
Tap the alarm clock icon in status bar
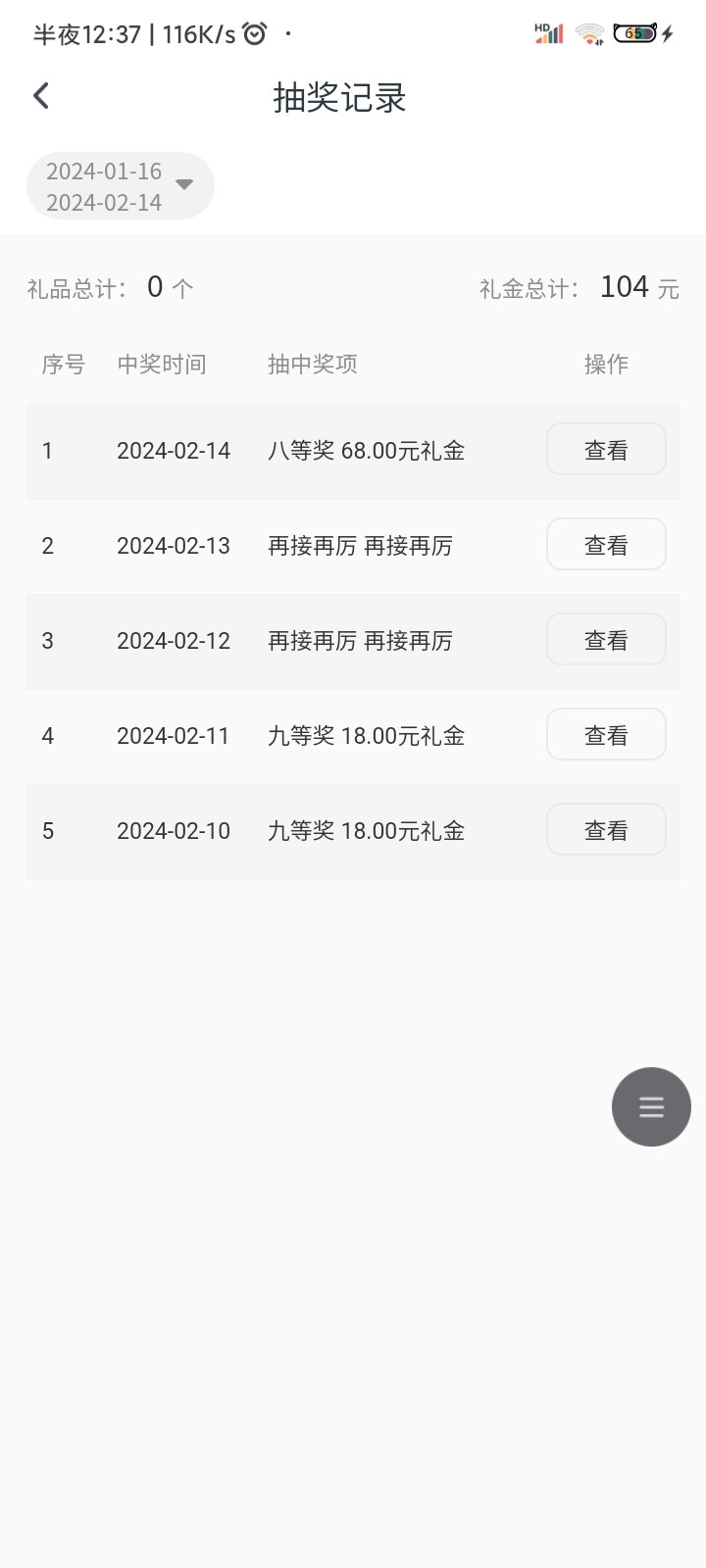click(x=253, y=32)
